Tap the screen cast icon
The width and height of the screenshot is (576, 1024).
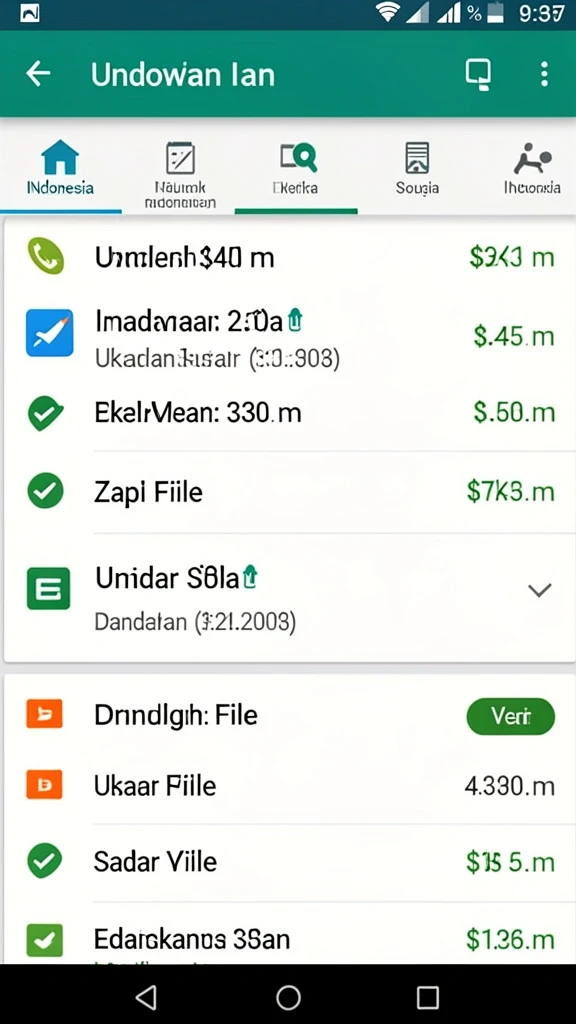(x=479, y=74)
